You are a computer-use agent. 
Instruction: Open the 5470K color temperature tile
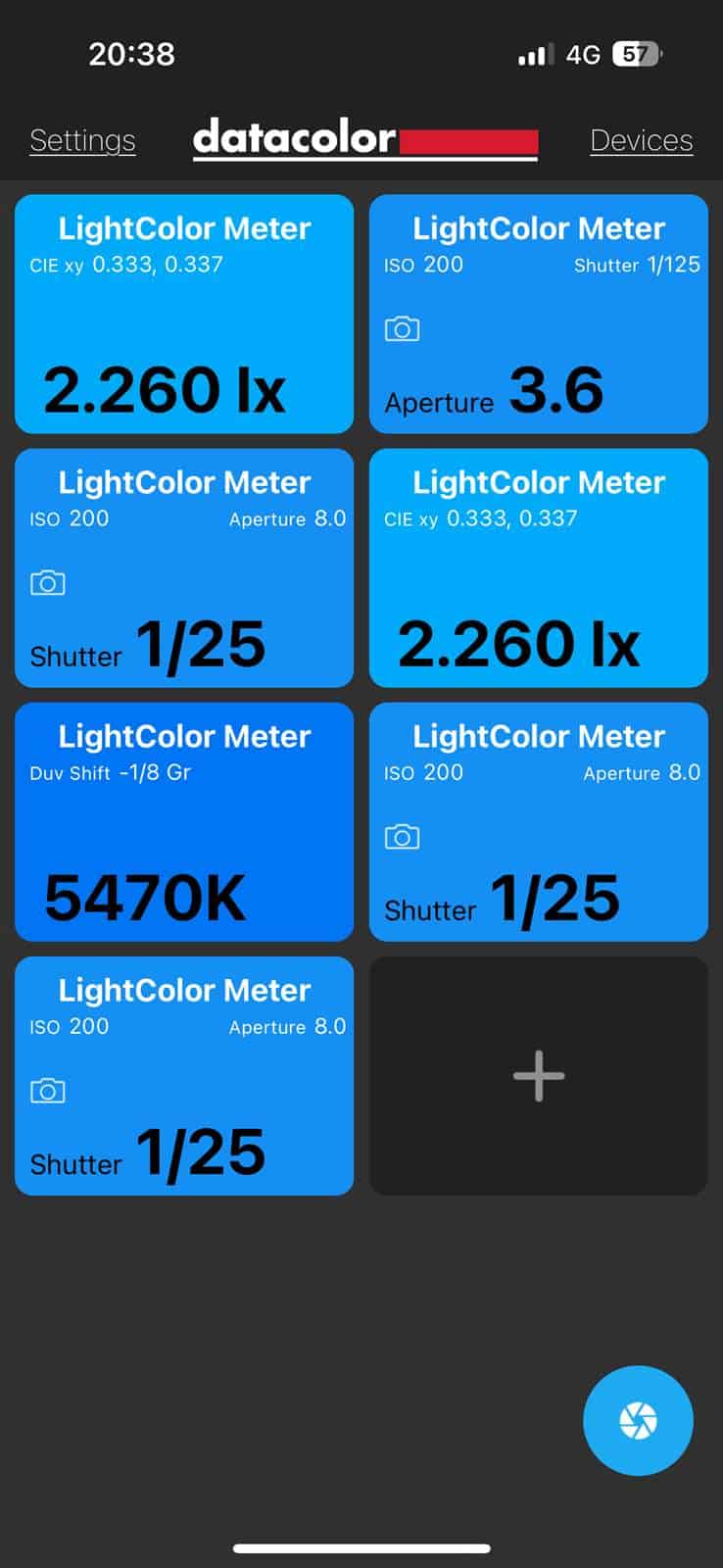184,821
